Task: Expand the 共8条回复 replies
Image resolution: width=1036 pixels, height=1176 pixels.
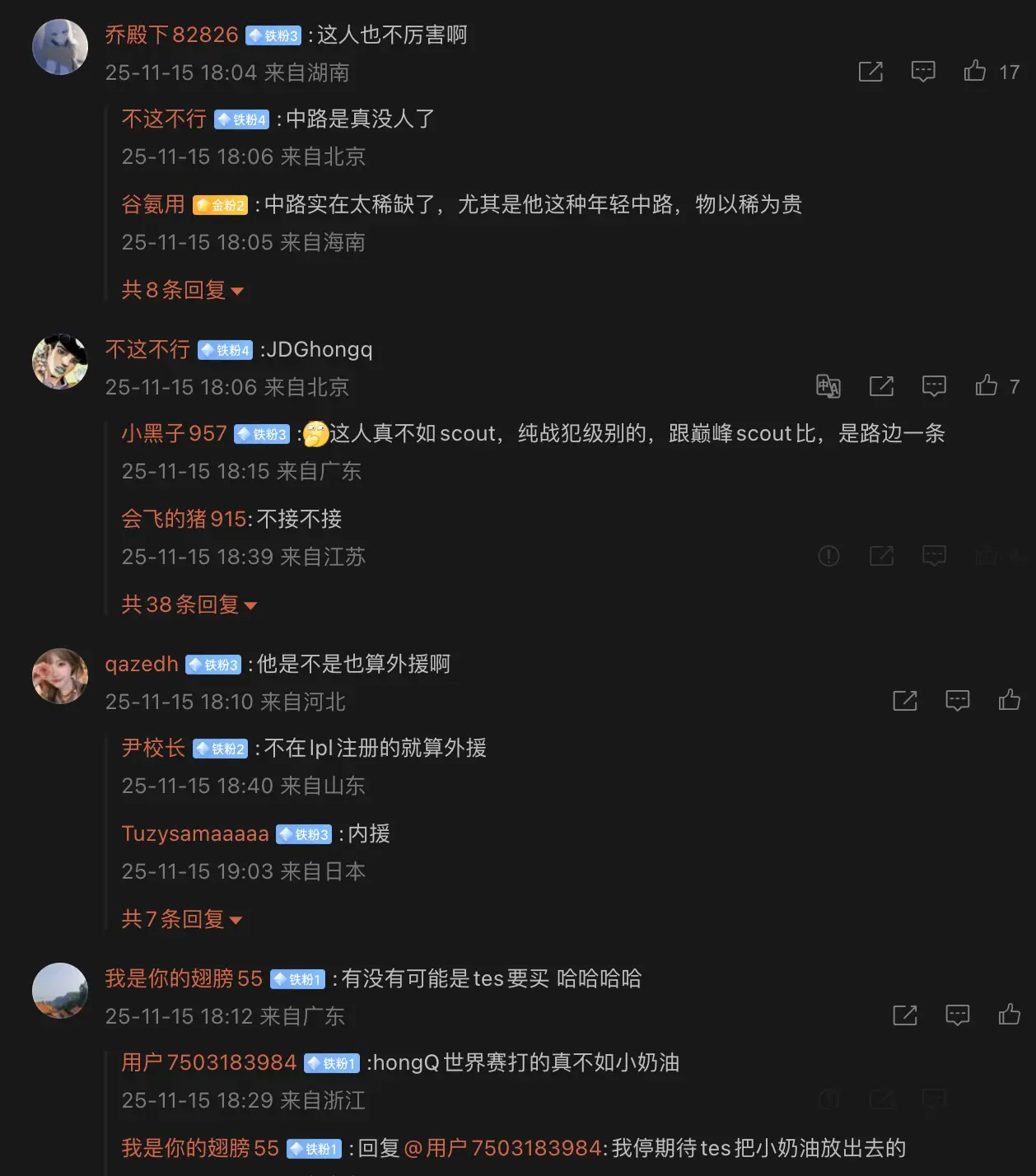Action: tap(182, 290)
